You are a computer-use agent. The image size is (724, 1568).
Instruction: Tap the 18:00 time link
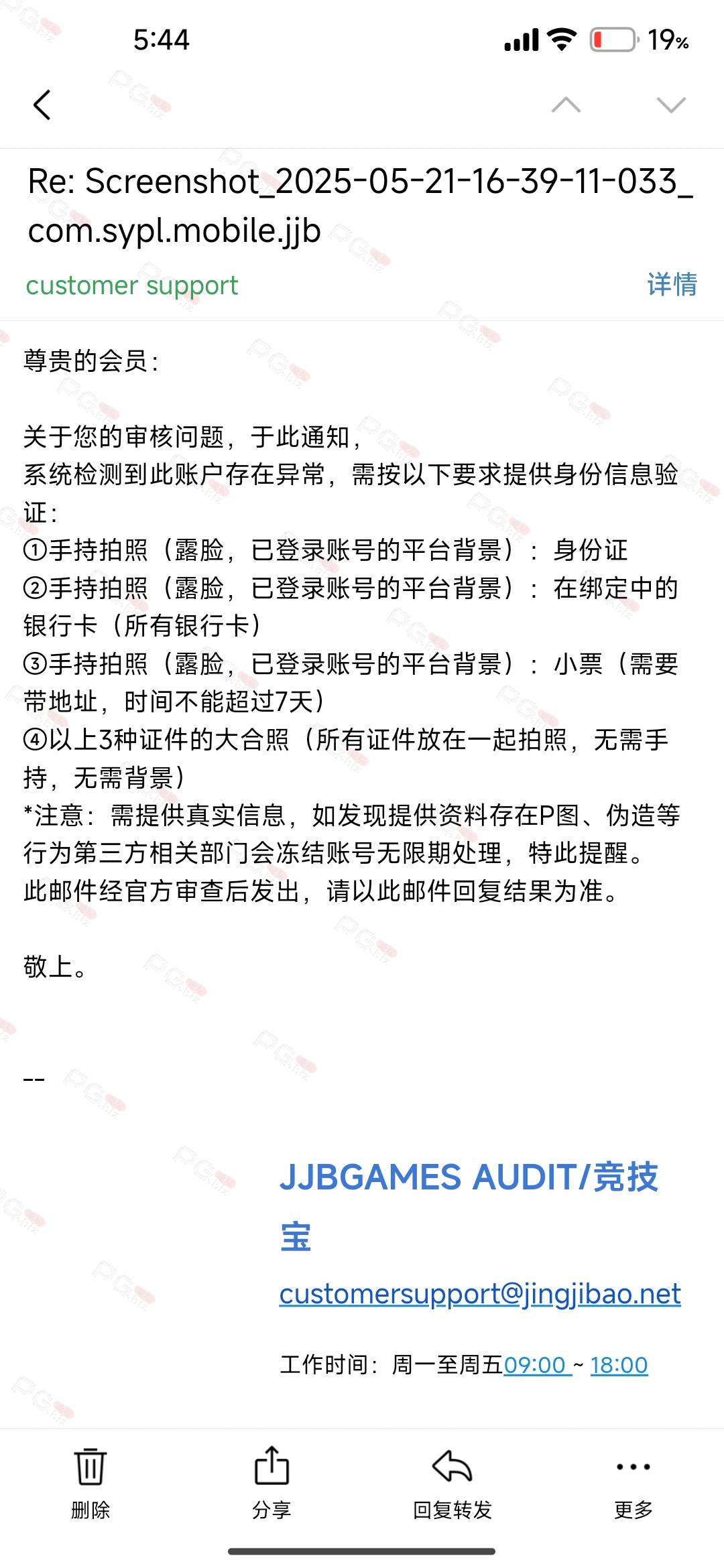pyautogui.click(x=619, y=1364)
